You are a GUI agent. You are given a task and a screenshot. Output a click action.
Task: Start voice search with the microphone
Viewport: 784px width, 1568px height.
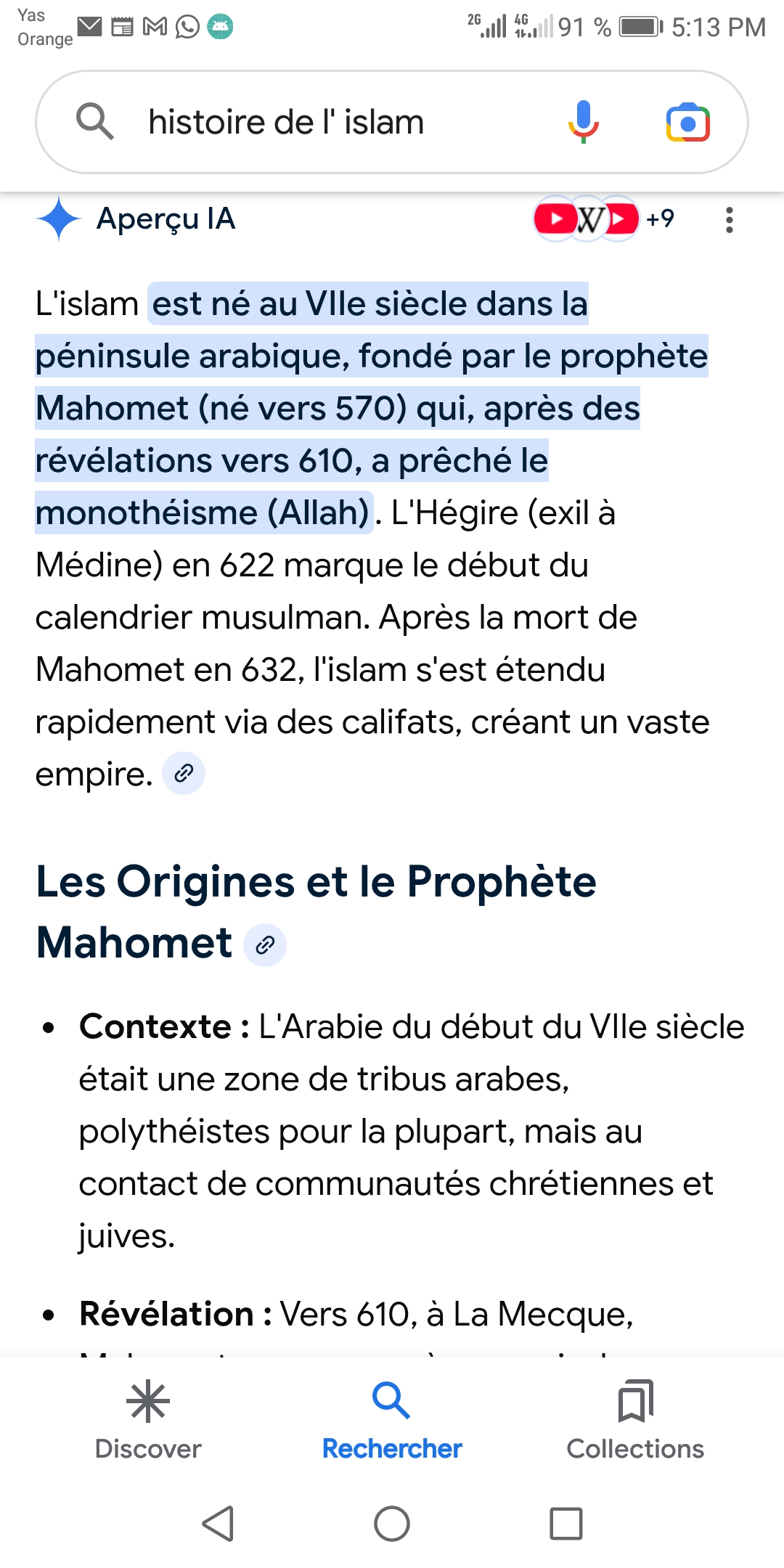[x=583, y=122]
